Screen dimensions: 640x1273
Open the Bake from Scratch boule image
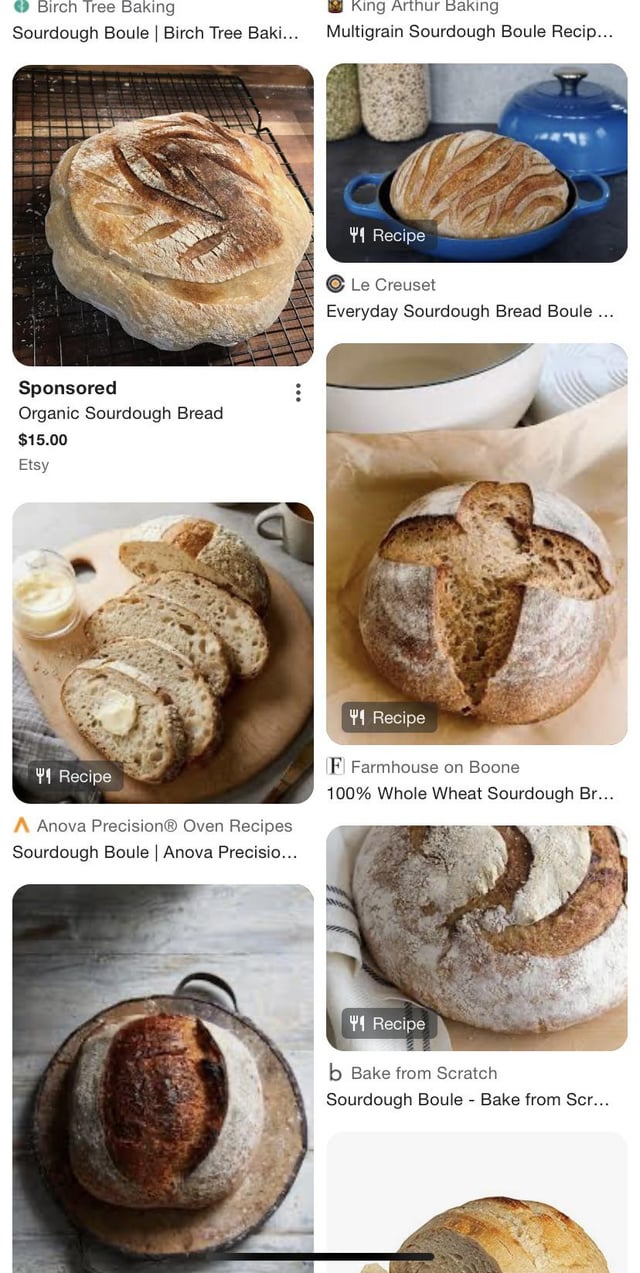(476, 937)
